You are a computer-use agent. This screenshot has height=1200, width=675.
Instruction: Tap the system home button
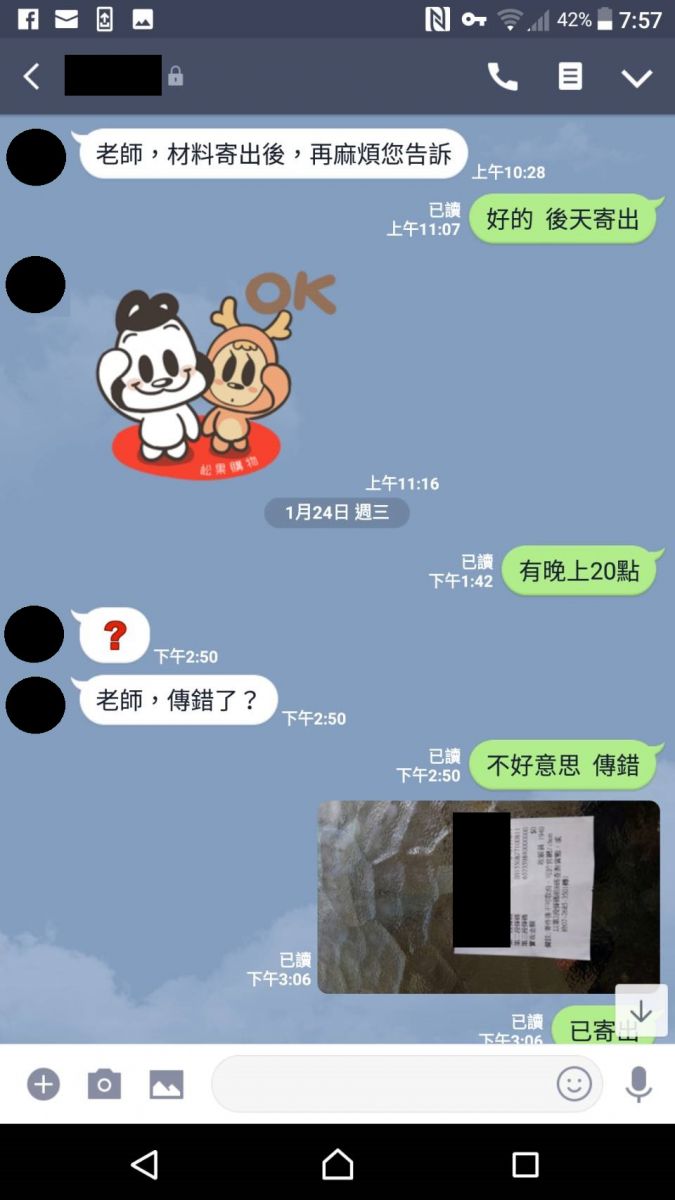coord(337,1164)
